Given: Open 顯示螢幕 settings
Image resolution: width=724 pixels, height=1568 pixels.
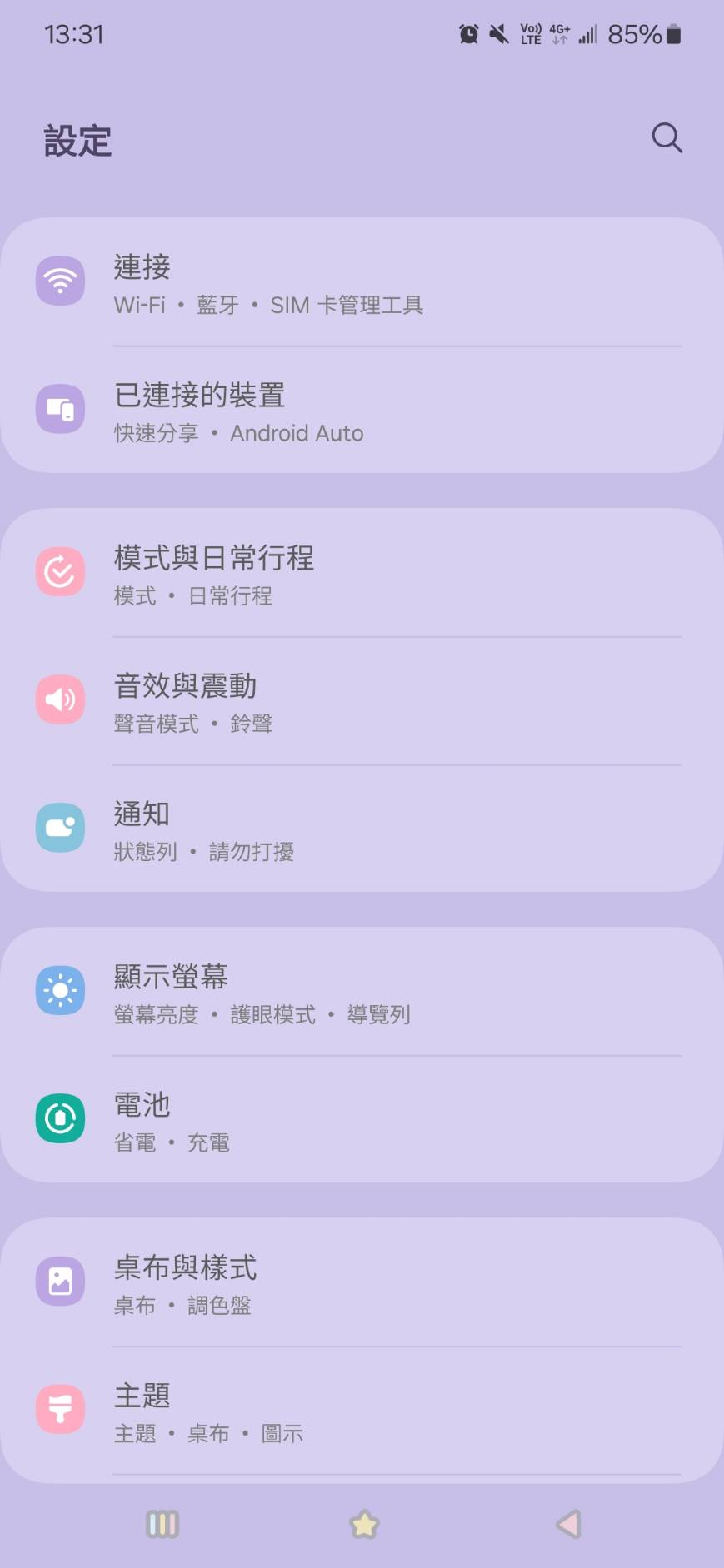Looking at the screenshot, I should pos(362,992).
